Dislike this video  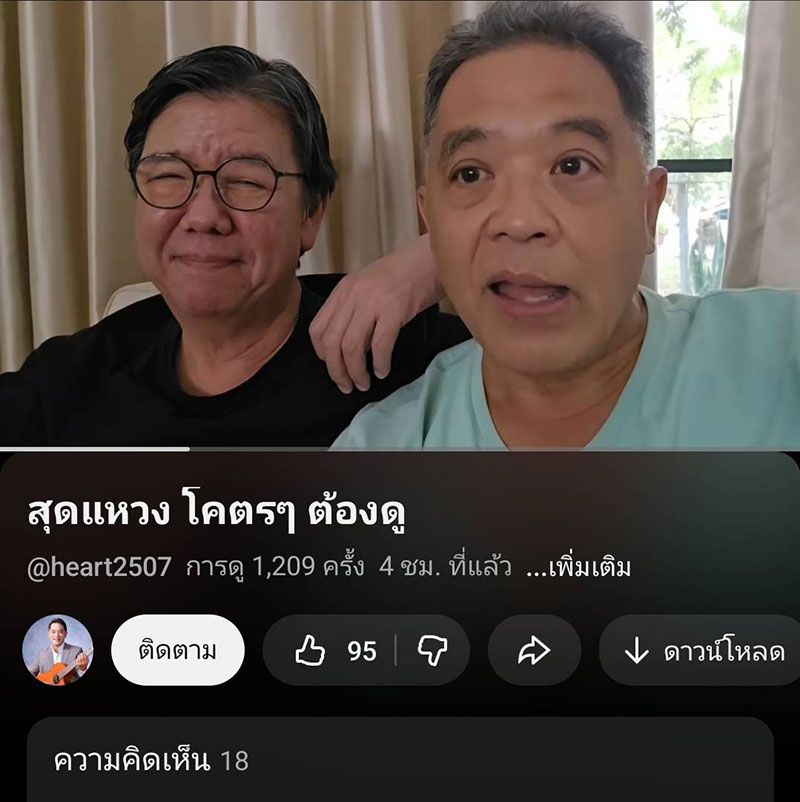point(432,651)
